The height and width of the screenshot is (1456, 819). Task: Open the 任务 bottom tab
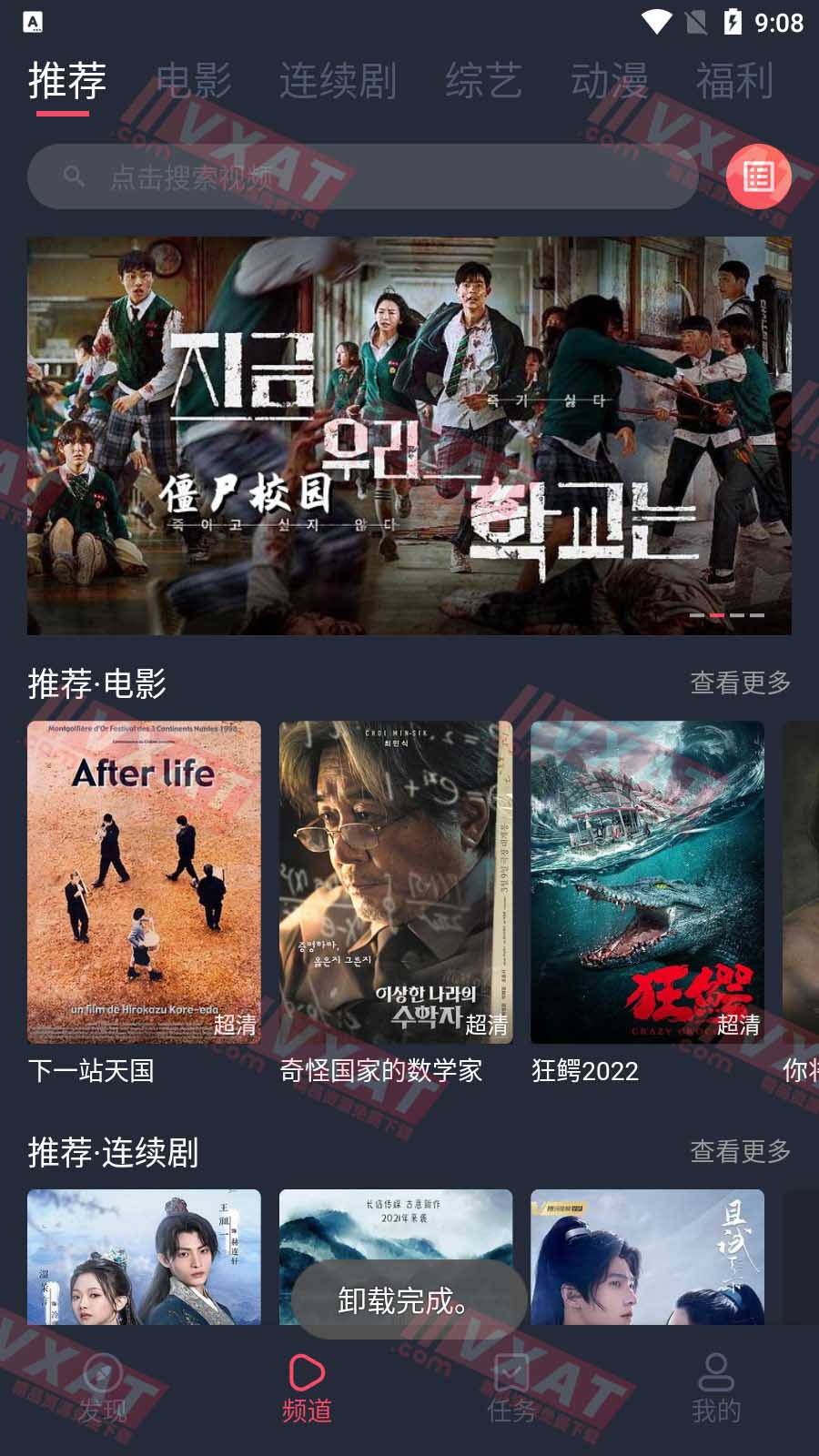click(x=511, y=1389)
